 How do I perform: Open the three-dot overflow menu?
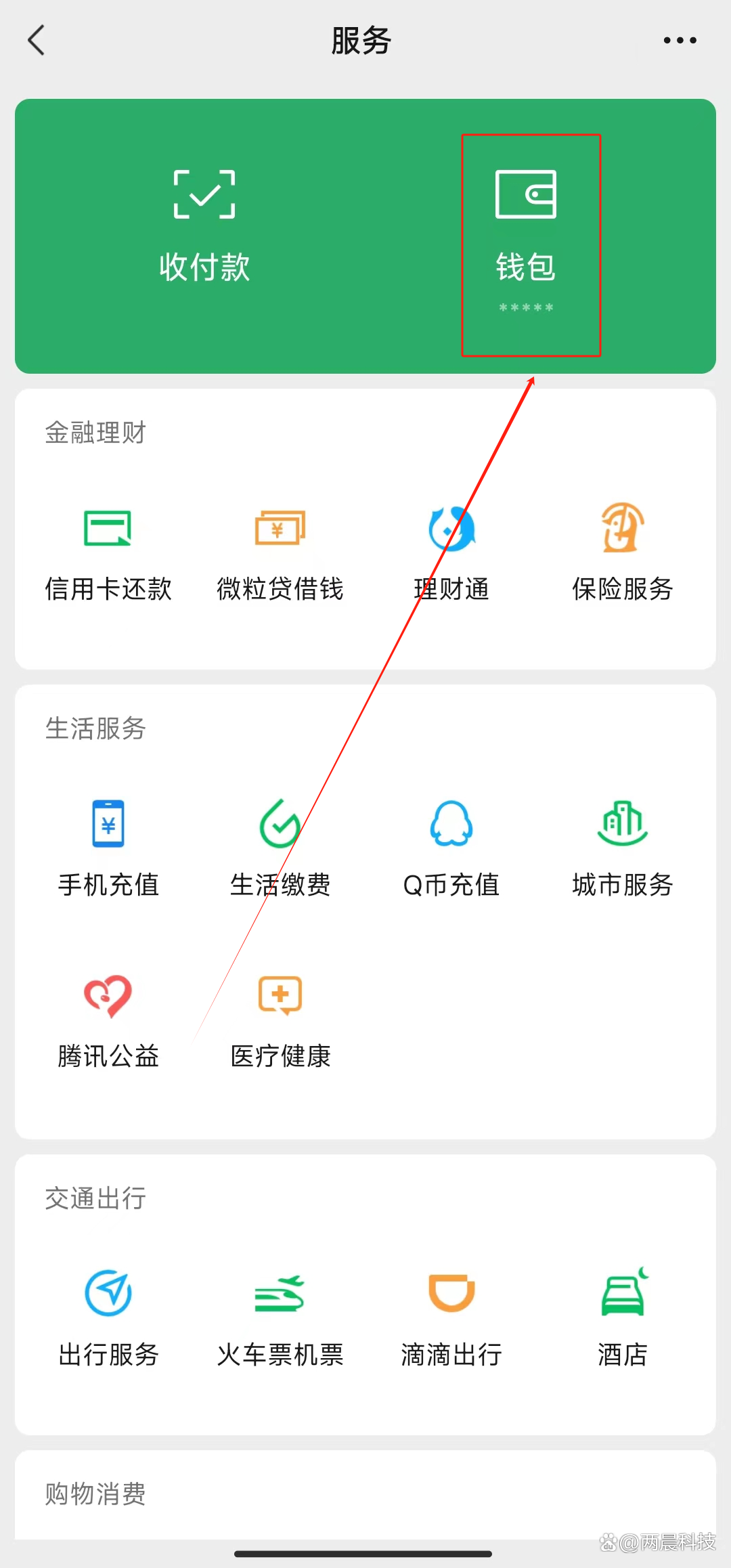(680, 41)
